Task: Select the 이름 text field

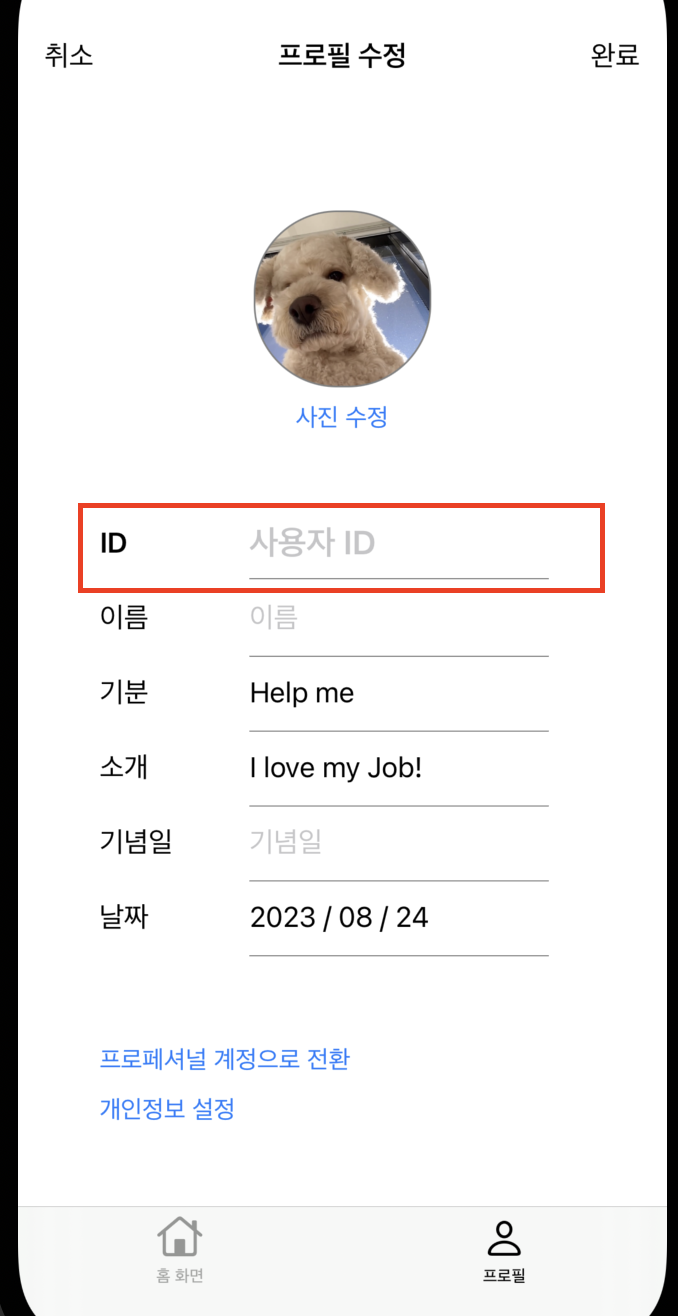Action: coord(398,618)
